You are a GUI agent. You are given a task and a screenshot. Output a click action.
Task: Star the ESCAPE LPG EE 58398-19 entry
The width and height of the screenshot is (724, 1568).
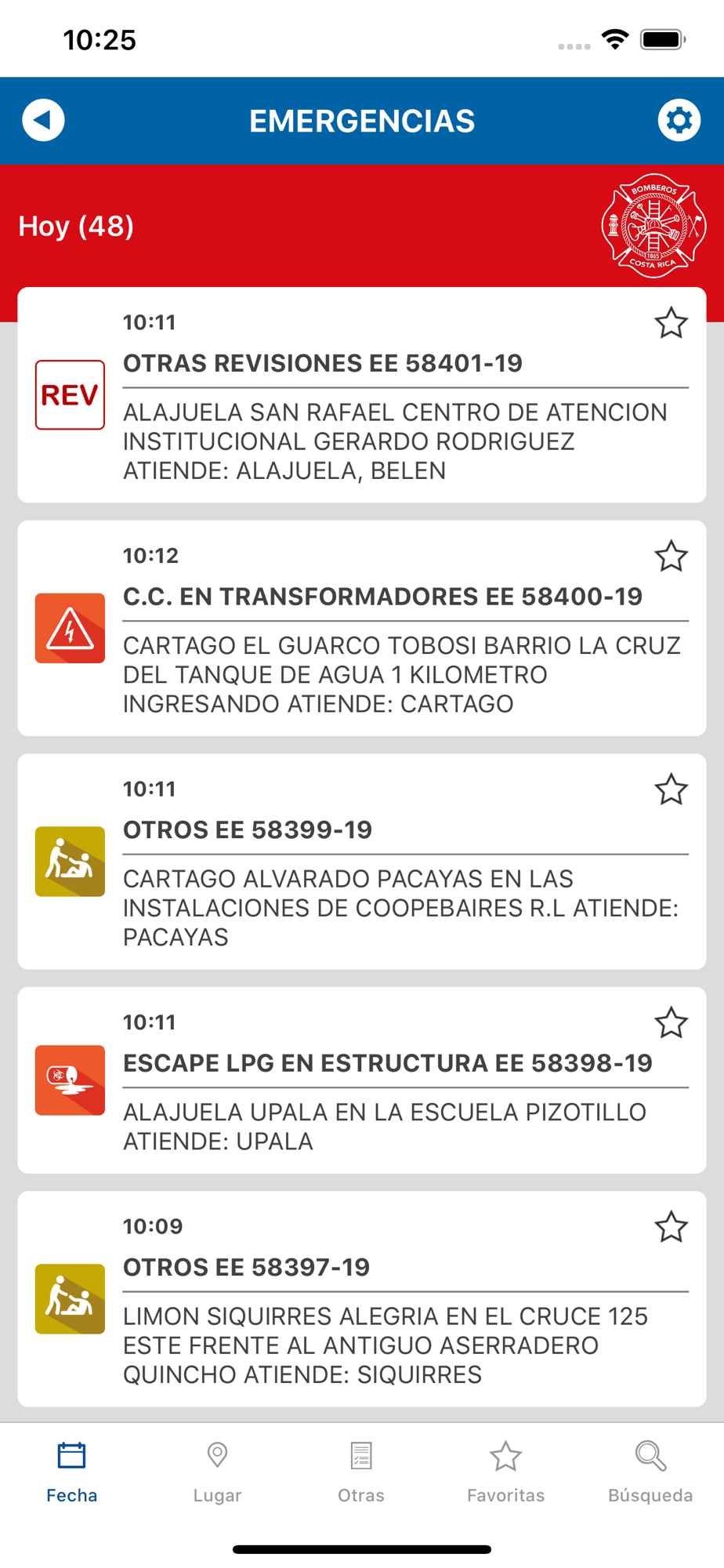[x=671, y=1023]
